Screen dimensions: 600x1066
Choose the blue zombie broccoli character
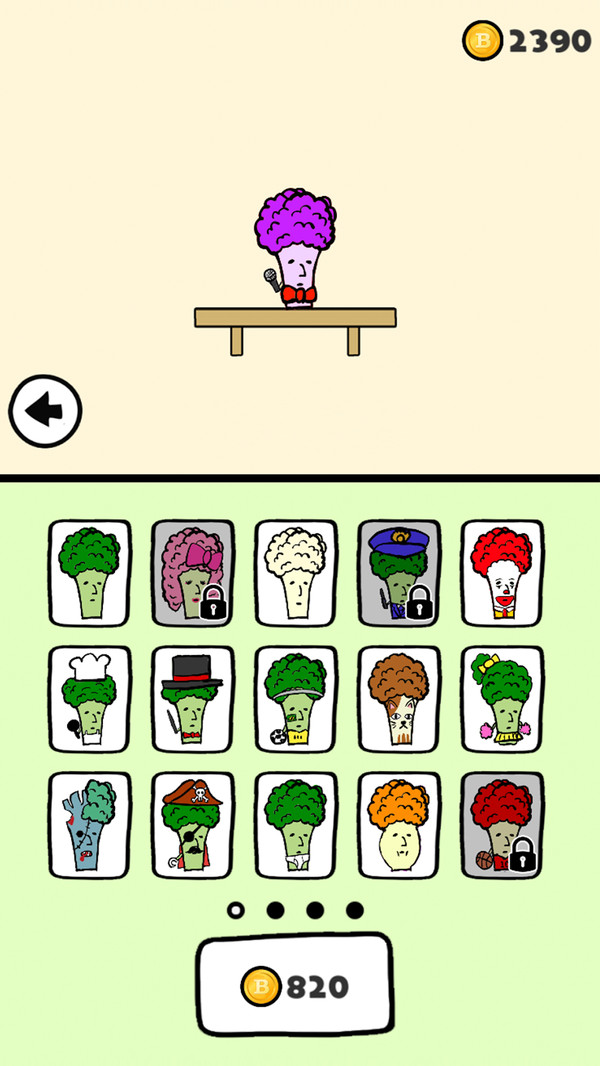click(x=90, y=825)
